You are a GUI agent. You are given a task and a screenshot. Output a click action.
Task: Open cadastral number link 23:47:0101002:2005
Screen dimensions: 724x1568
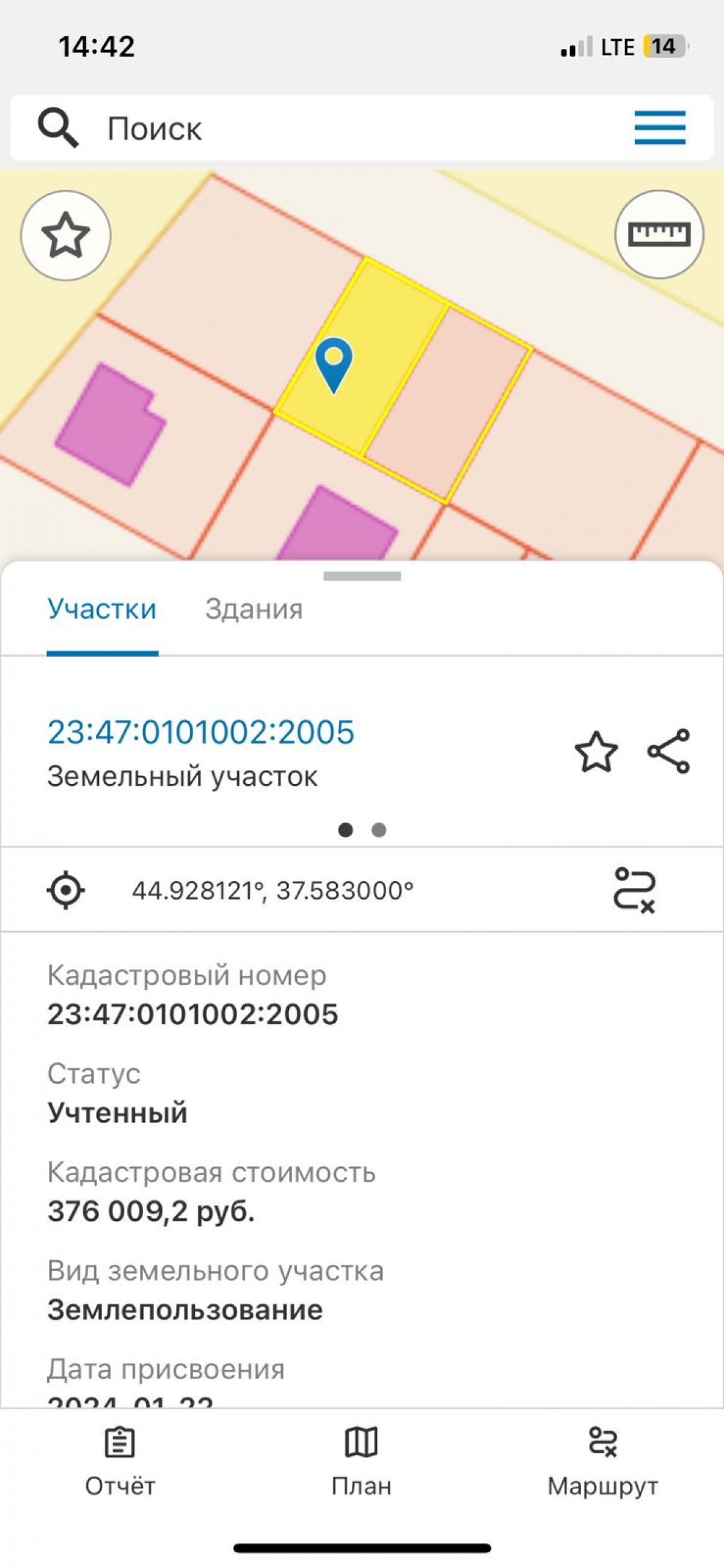point(201,731)
